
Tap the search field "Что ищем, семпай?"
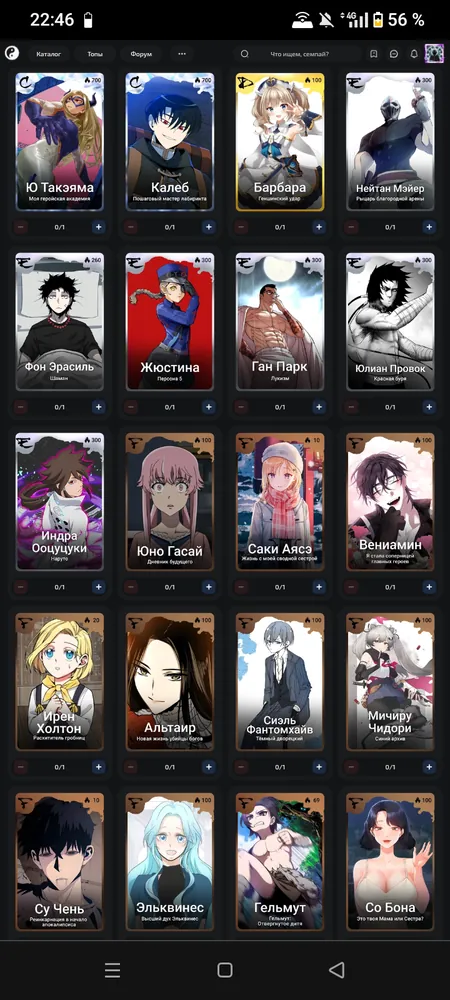[297, 54]
